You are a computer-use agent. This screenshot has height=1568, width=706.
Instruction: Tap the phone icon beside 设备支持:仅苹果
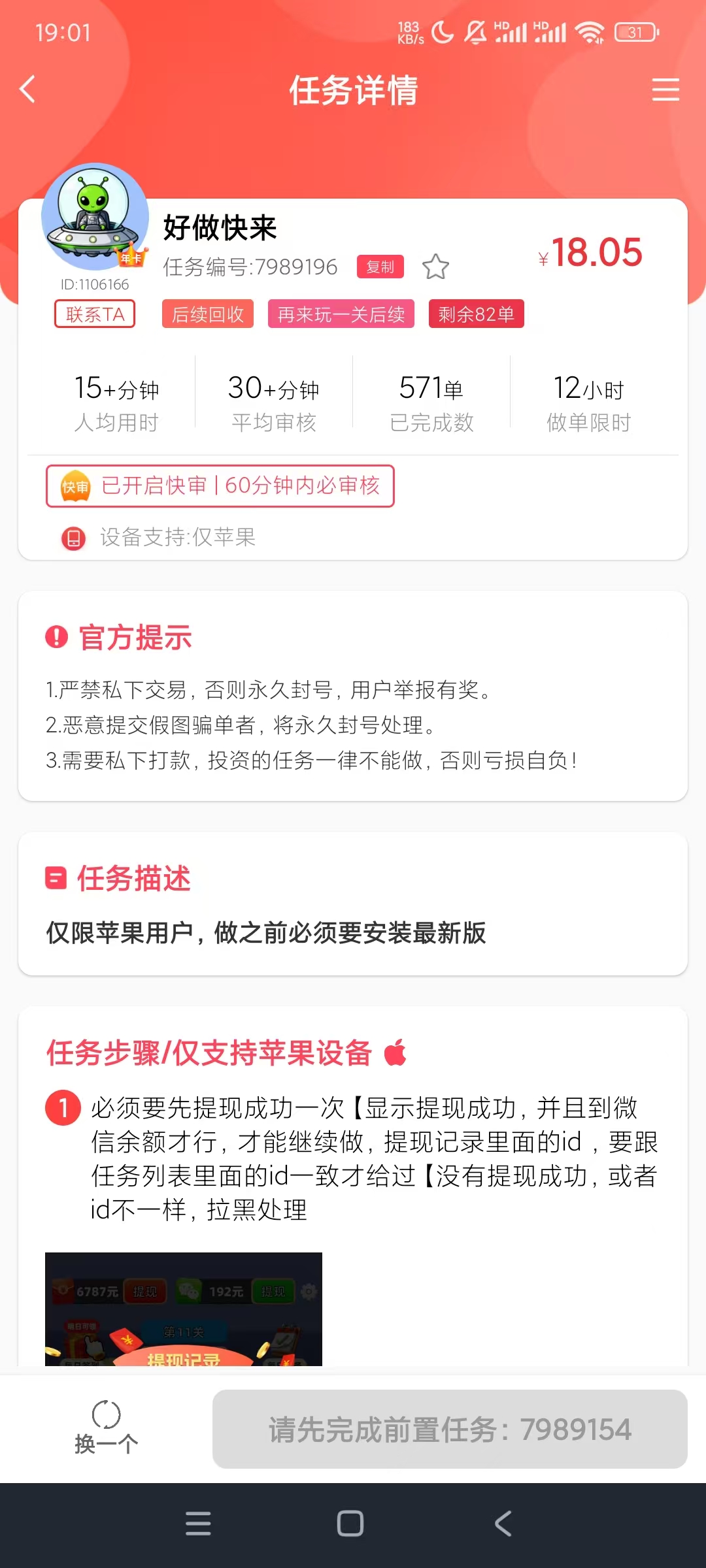click(x=74, y=538)
